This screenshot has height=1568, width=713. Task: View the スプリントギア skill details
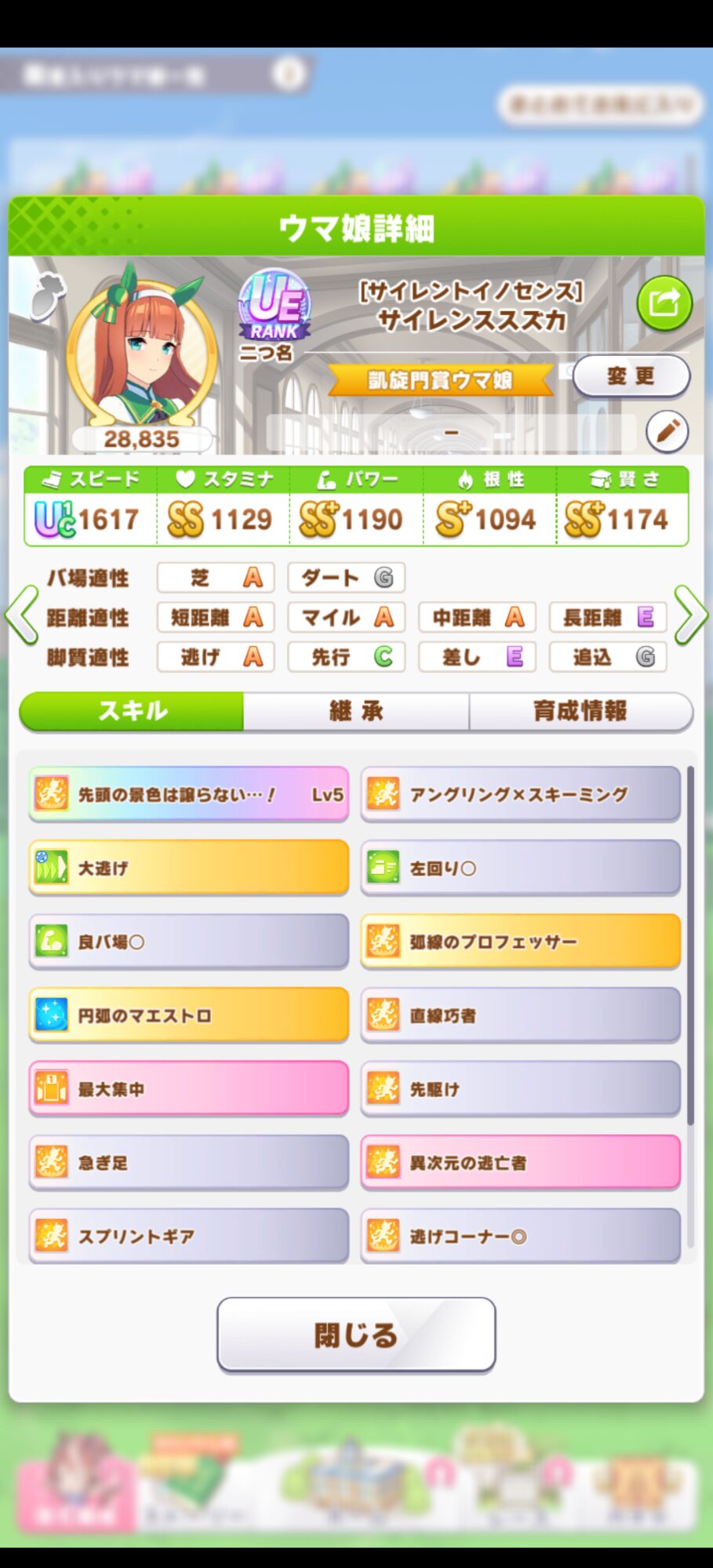[188, 1236]
